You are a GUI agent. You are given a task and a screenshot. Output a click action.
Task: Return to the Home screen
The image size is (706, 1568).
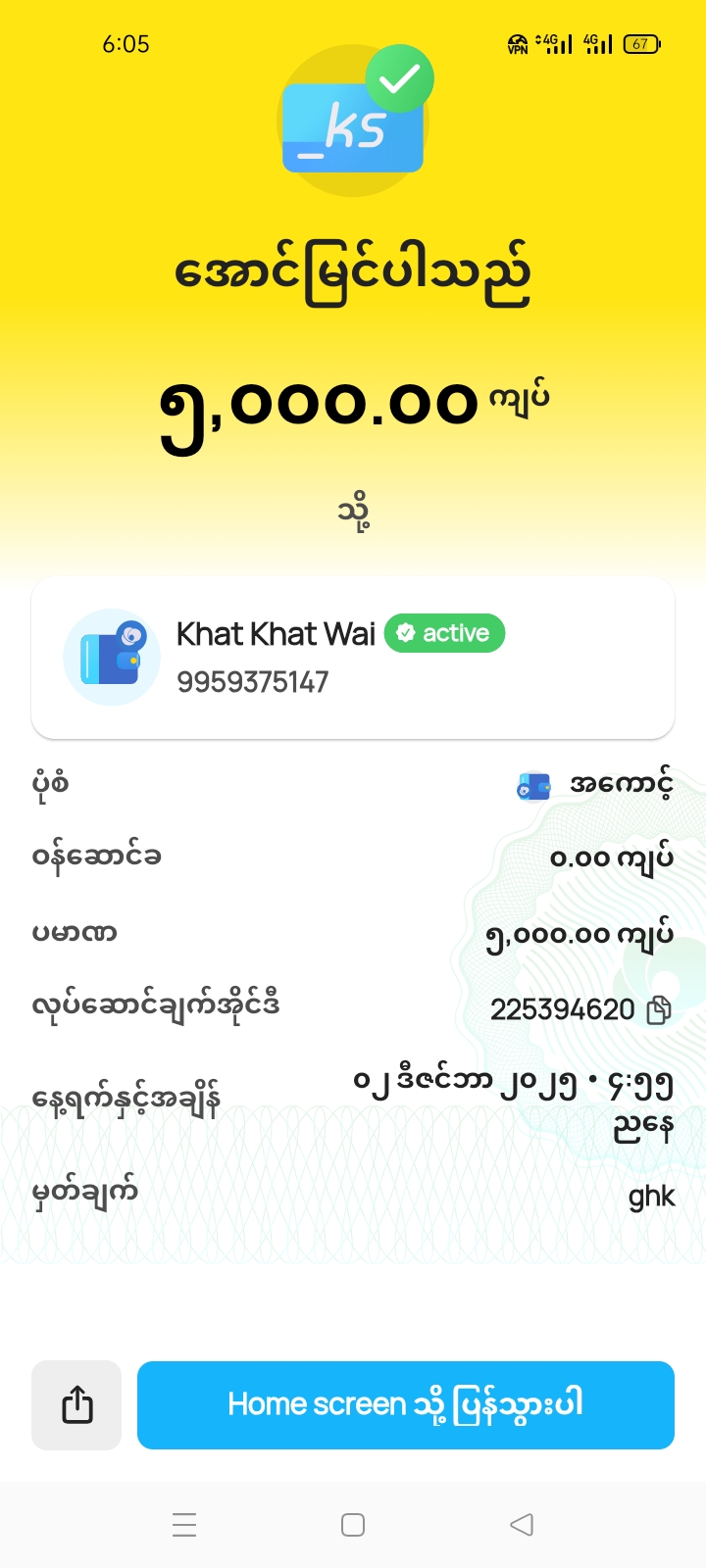[406, 1404]
